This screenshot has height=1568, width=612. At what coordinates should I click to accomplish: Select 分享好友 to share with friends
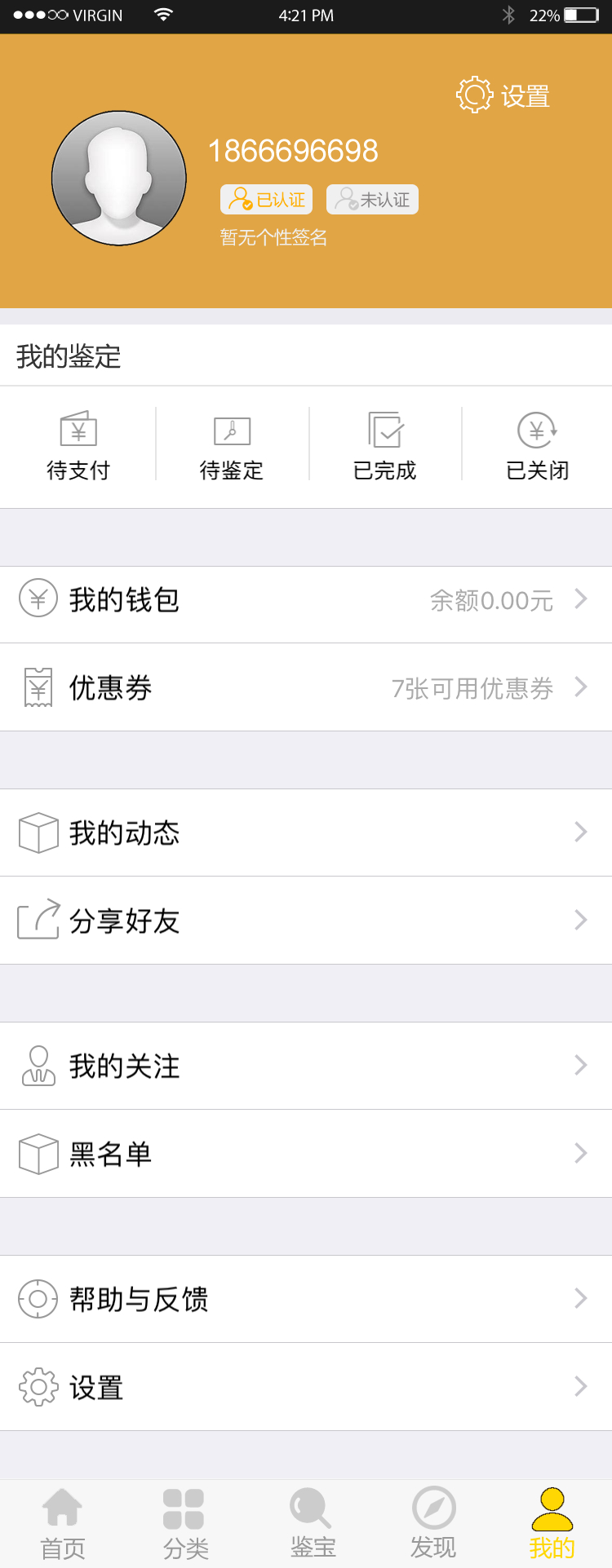[306, 921]
